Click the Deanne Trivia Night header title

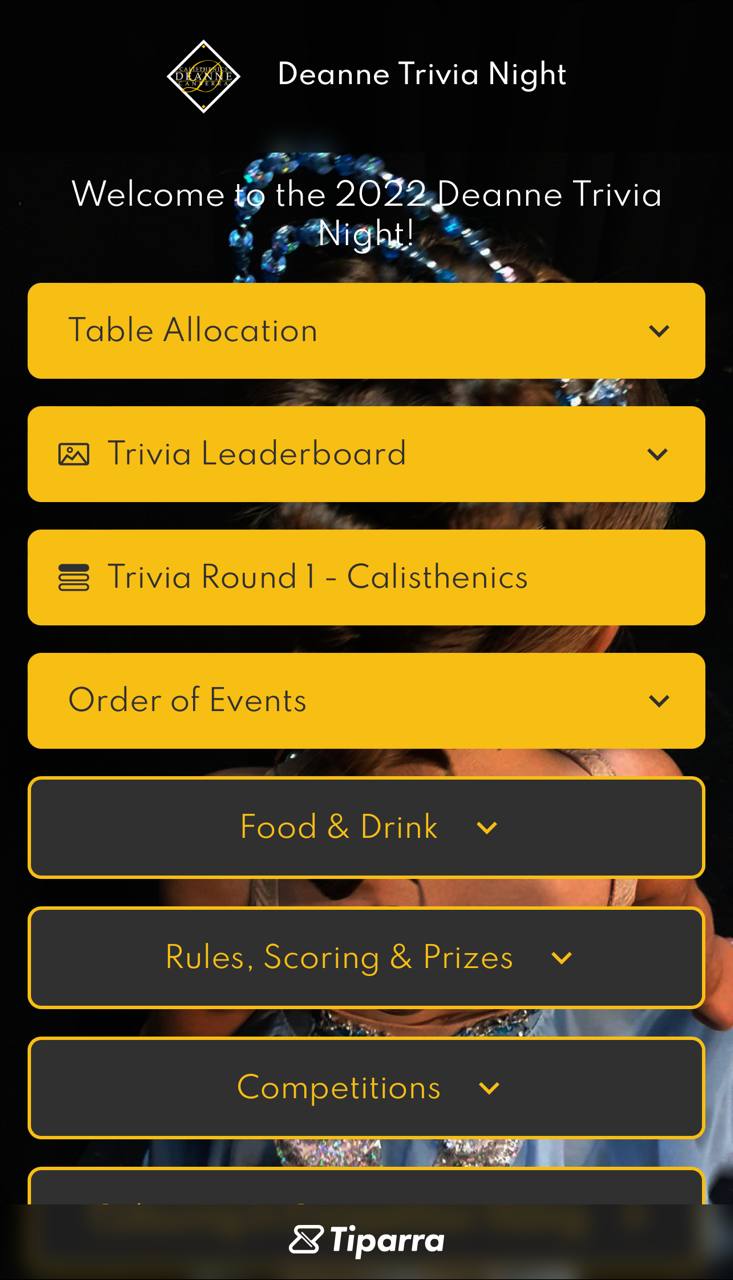pyautogui.click(x=421, y=74)
